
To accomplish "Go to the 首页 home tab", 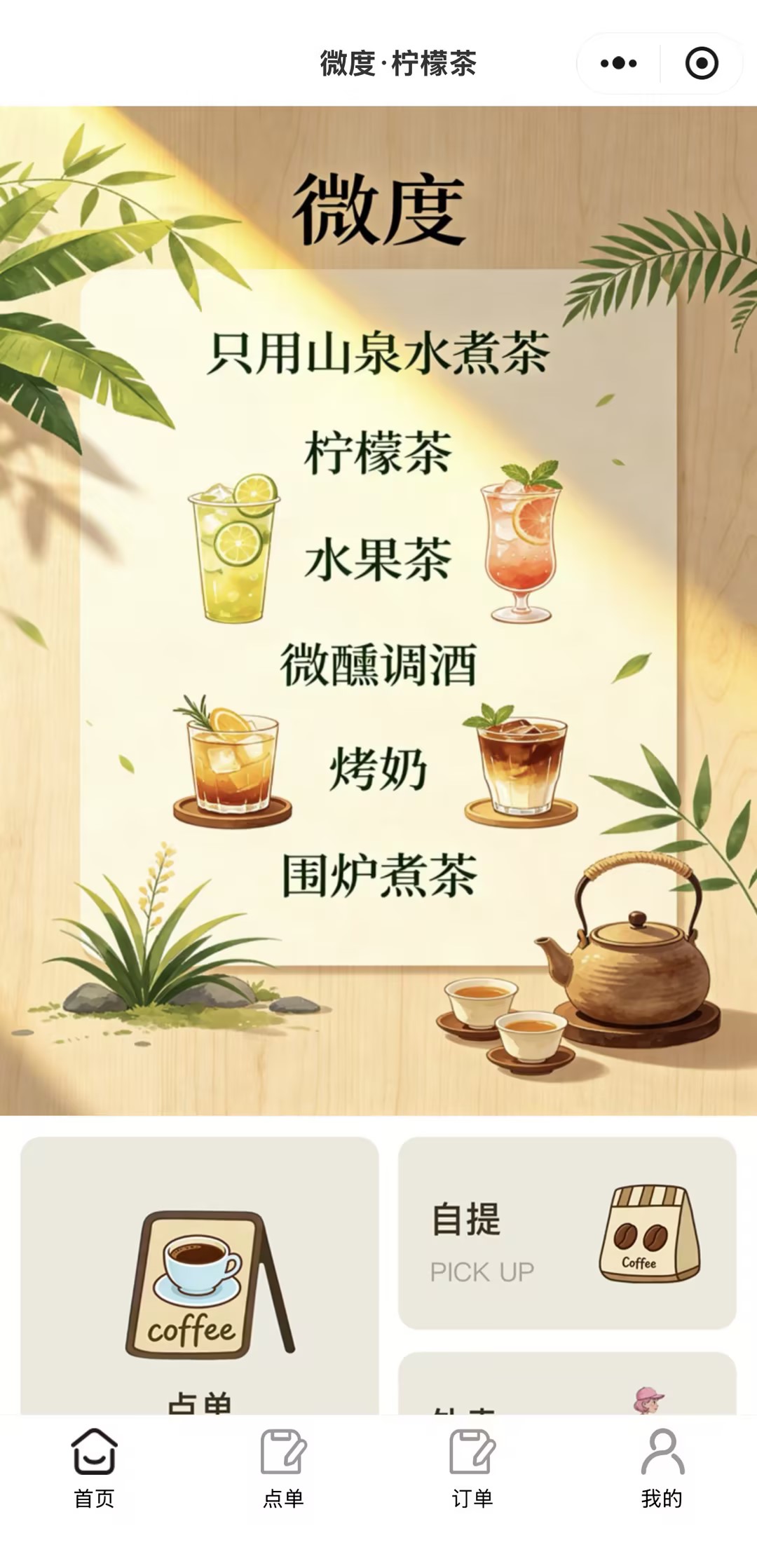I will tap(95, 1469).
